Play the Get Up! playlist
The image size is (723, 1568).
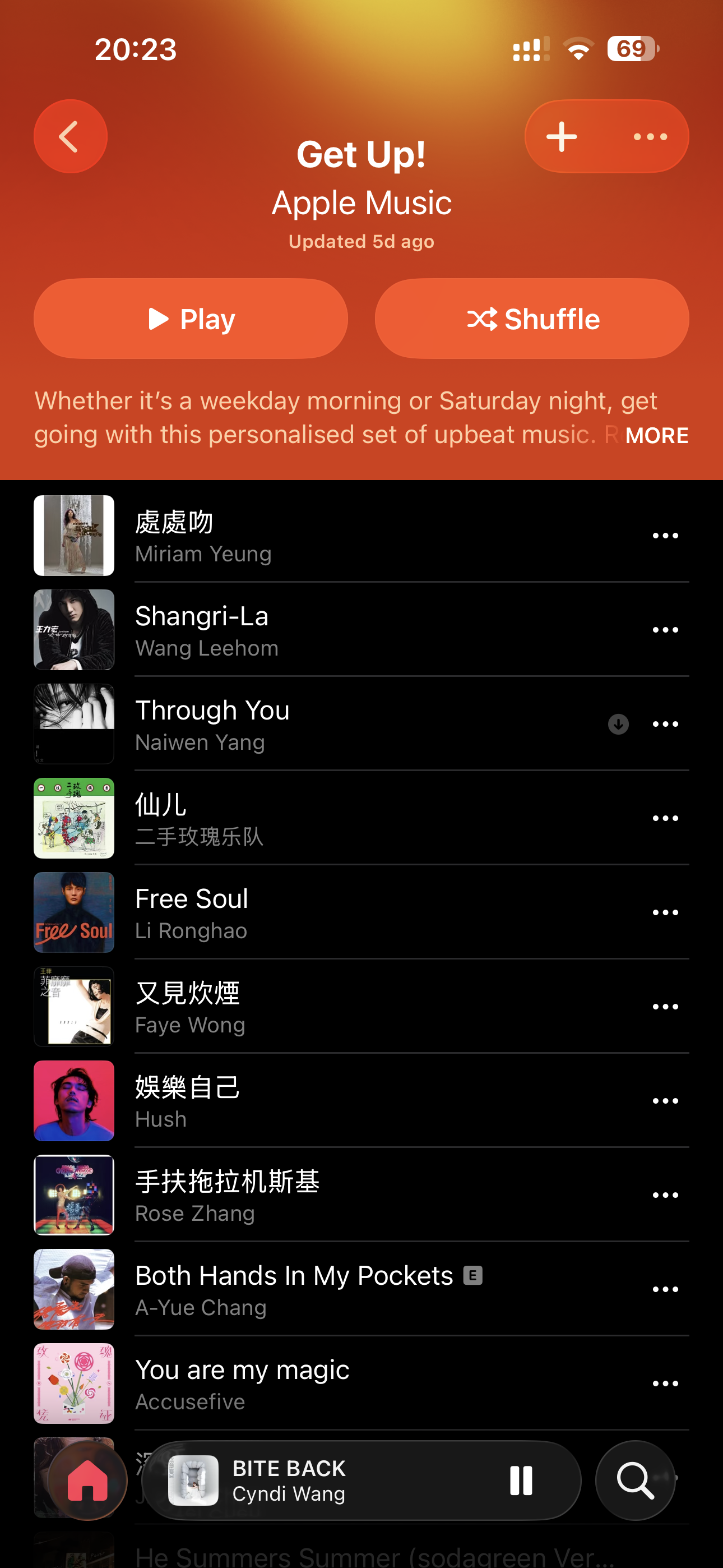[x=191, y=319]
